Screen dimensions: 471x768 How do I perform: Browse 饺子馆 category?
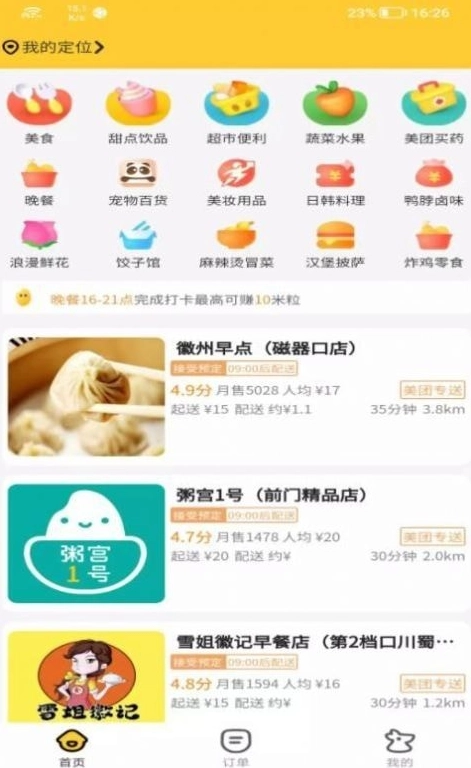point(138,244)
